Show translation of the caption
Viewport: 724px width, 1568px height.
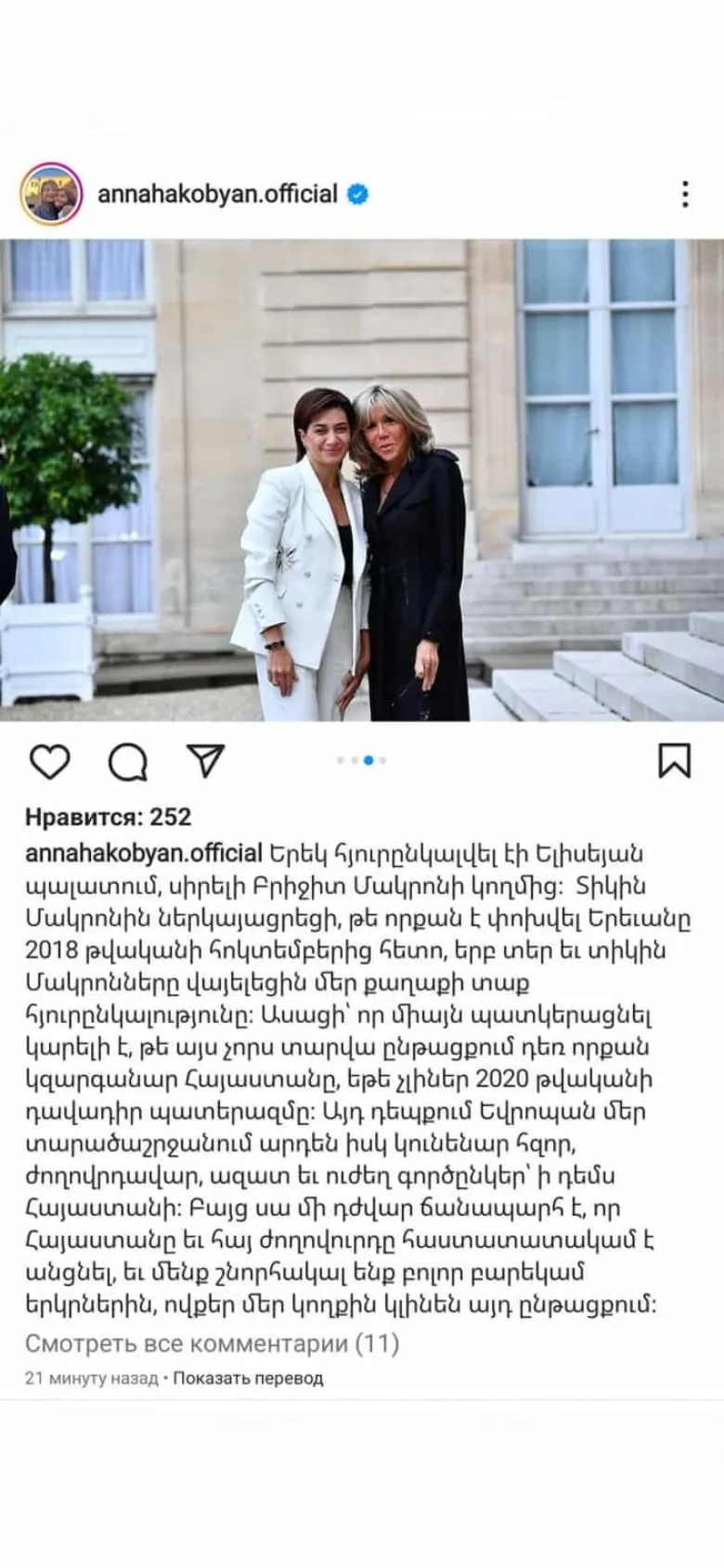point(248,1379)
